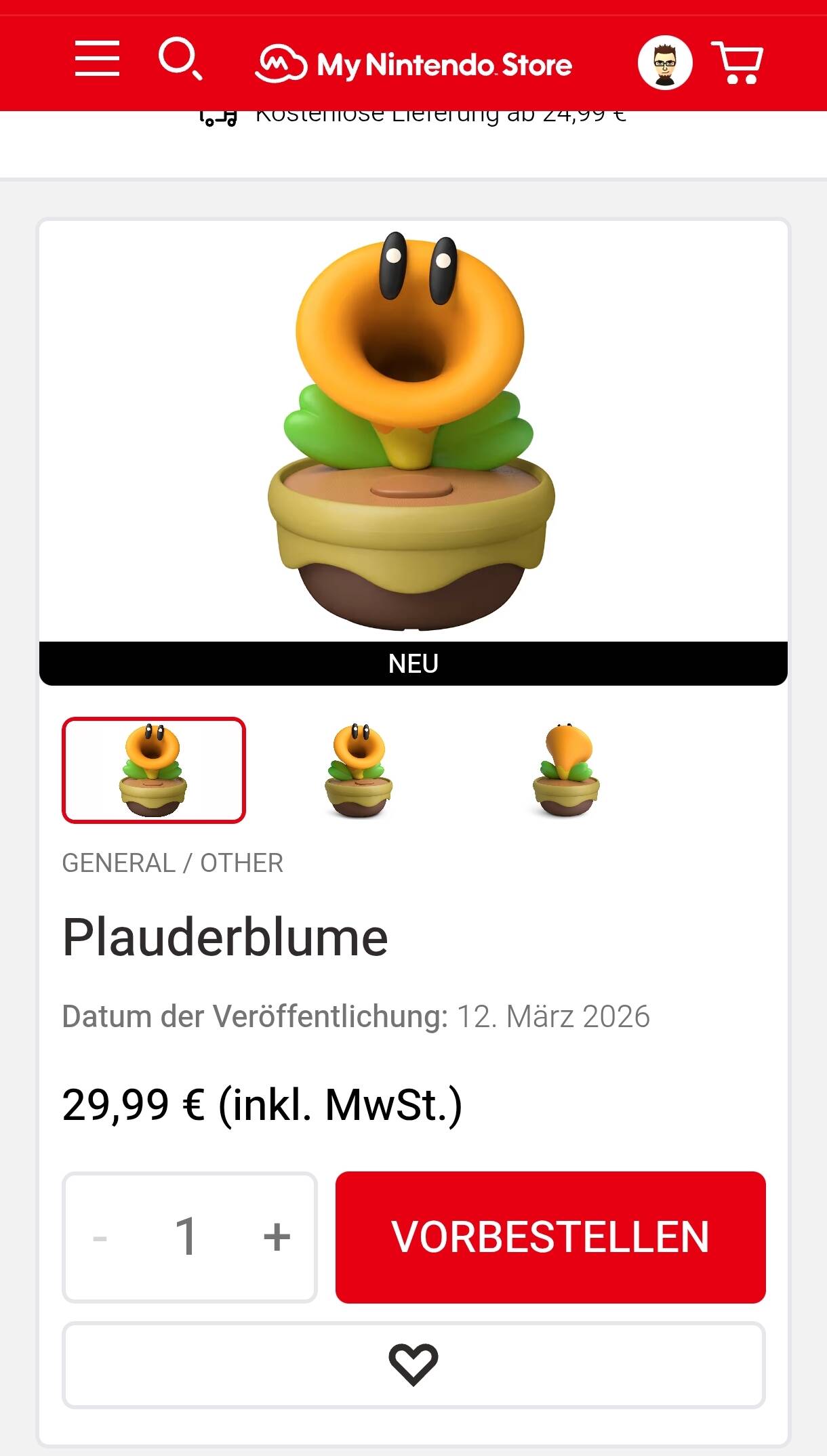
Task: Go to My Nintendo Store home
Action: 413,65
